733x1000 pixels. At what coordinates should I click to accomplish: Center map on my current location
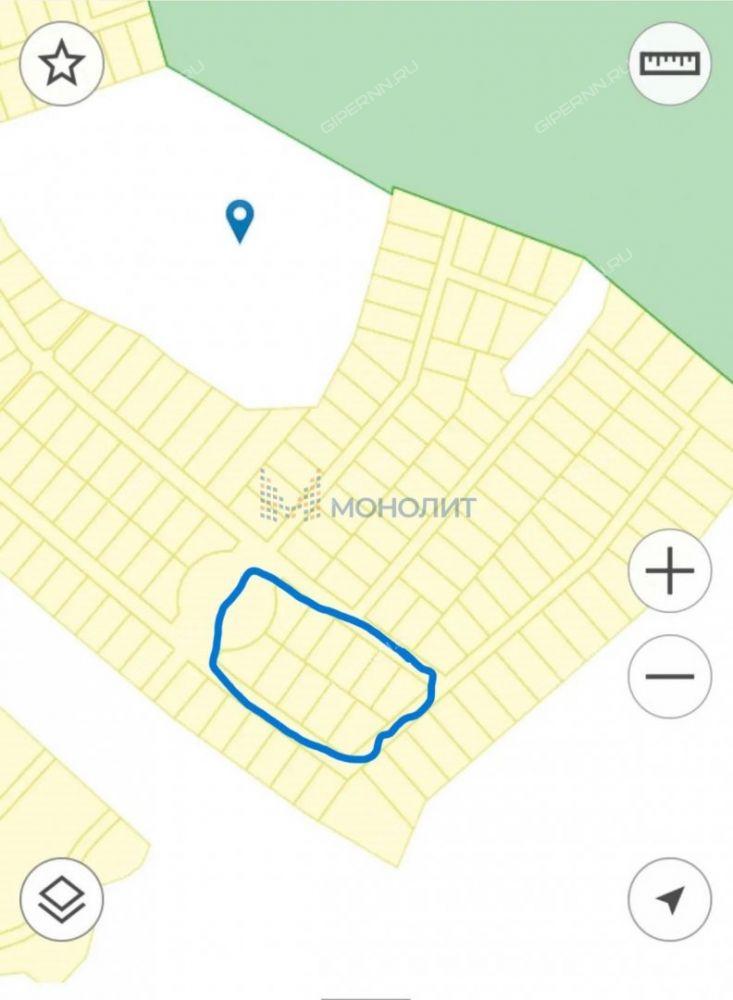pos(670,899)
